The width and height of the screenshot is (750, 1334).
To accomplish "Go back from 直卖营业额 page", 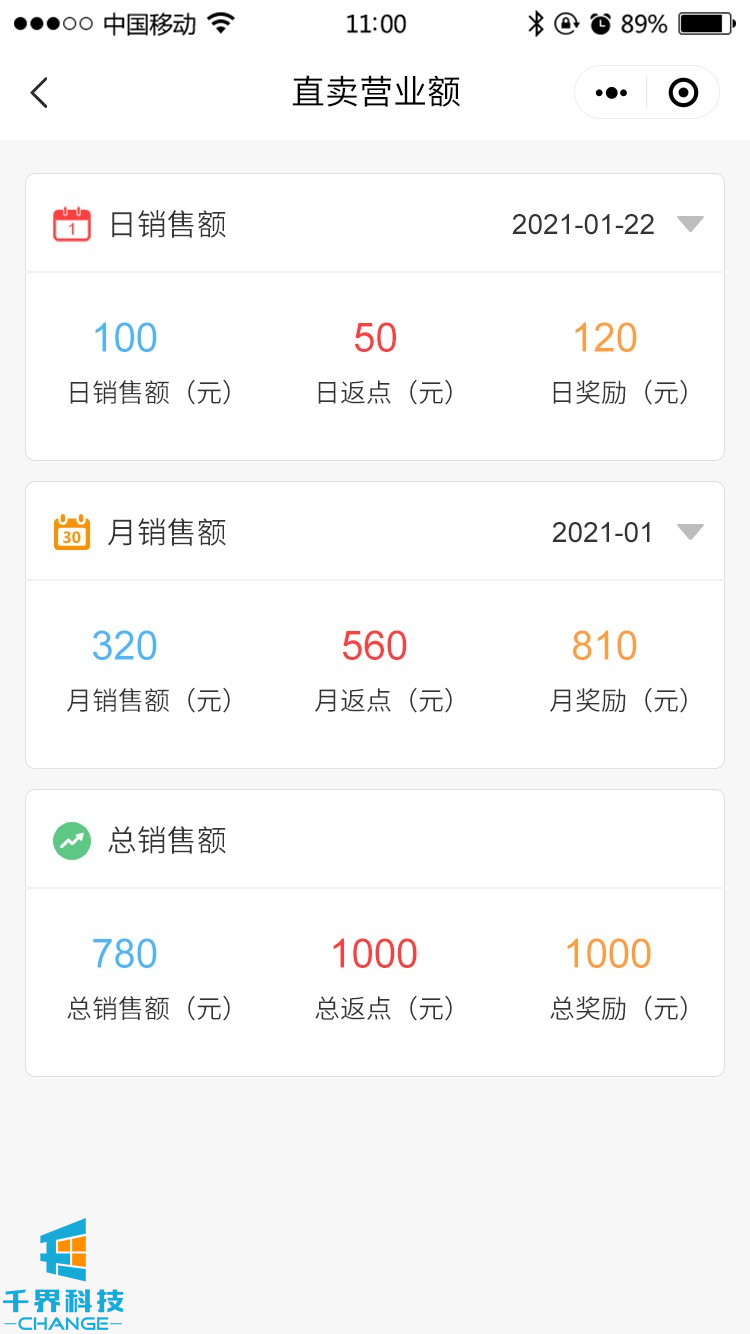I will (39, 93).
